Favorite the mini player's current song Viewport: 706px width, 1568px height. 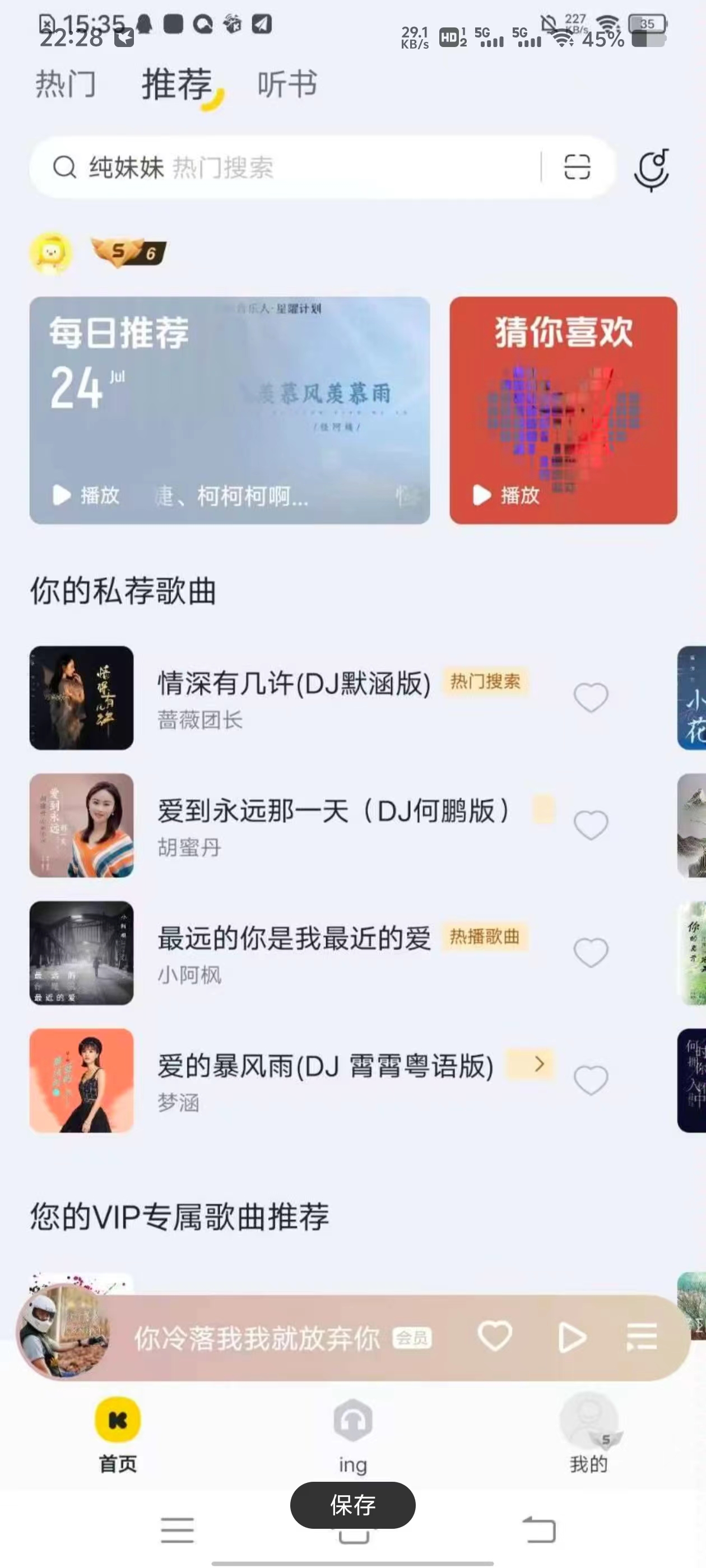[494, 1336]
